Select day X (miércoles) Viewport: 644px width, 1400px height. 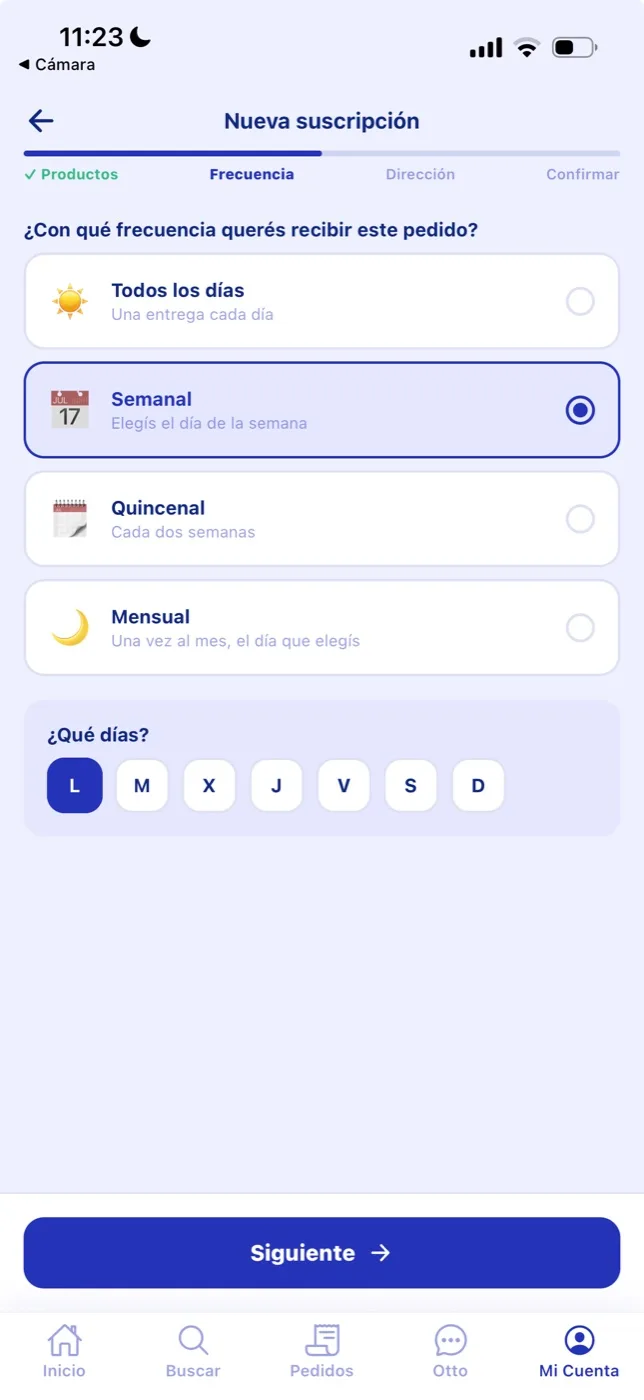(209, 786)
